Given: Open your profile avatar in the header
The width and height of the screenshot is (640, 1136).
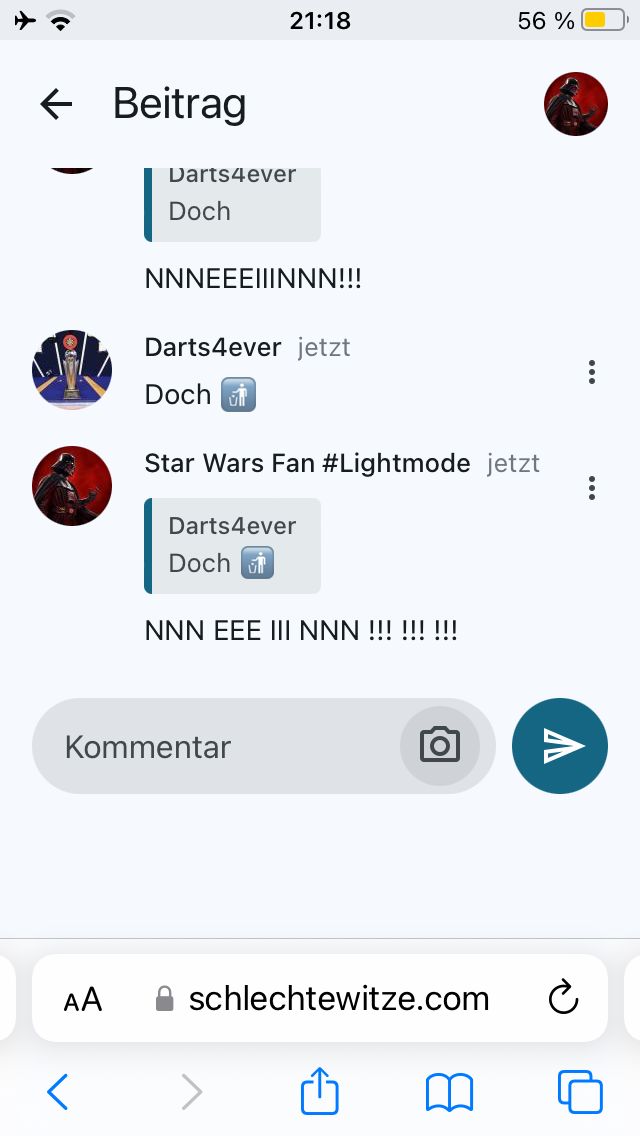Looking at the screenshot, I should (x=576, y=104).
